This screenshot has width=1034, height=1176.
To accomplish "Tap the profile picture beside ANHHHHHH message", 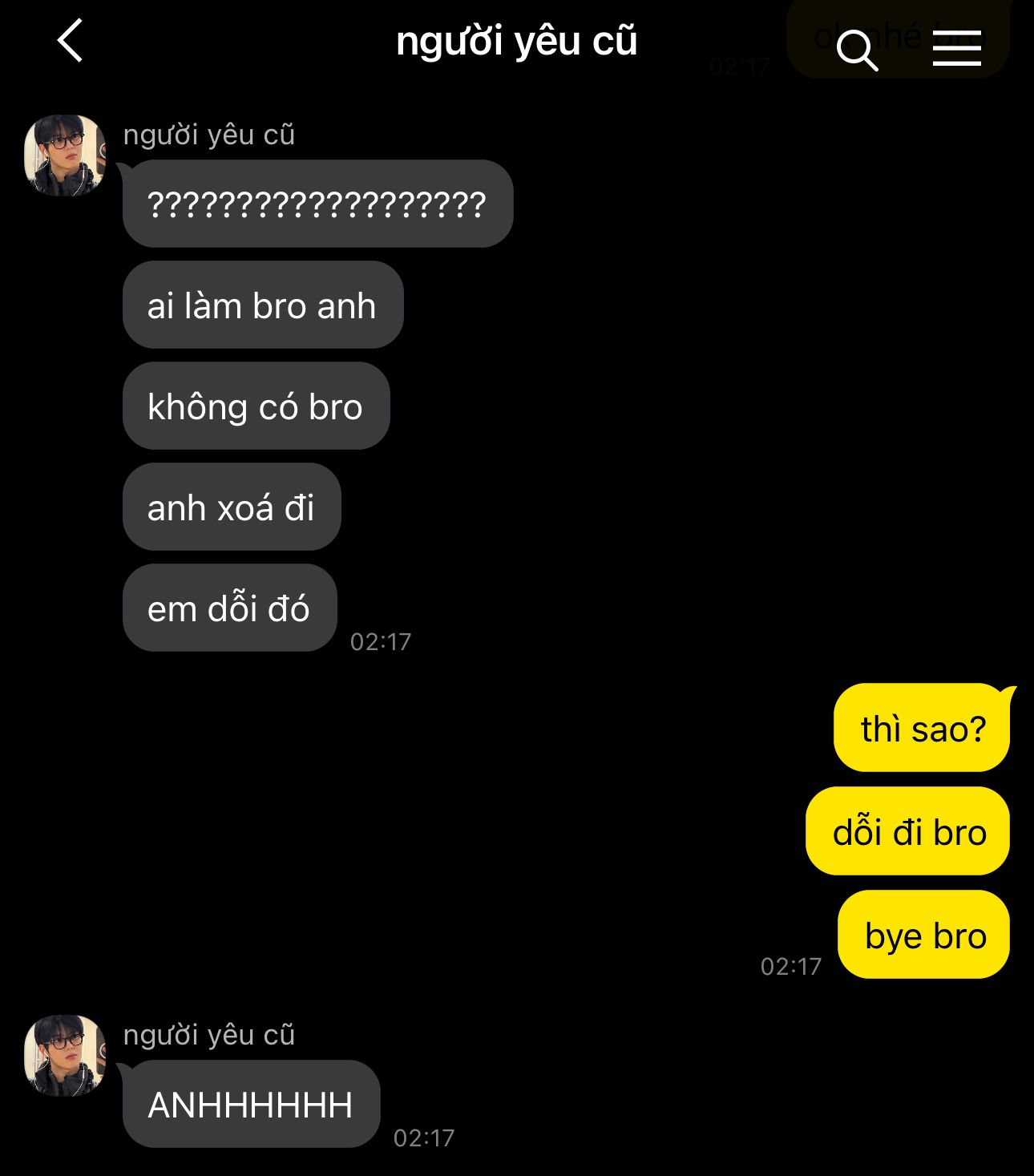I will (x=65, y=1055).
